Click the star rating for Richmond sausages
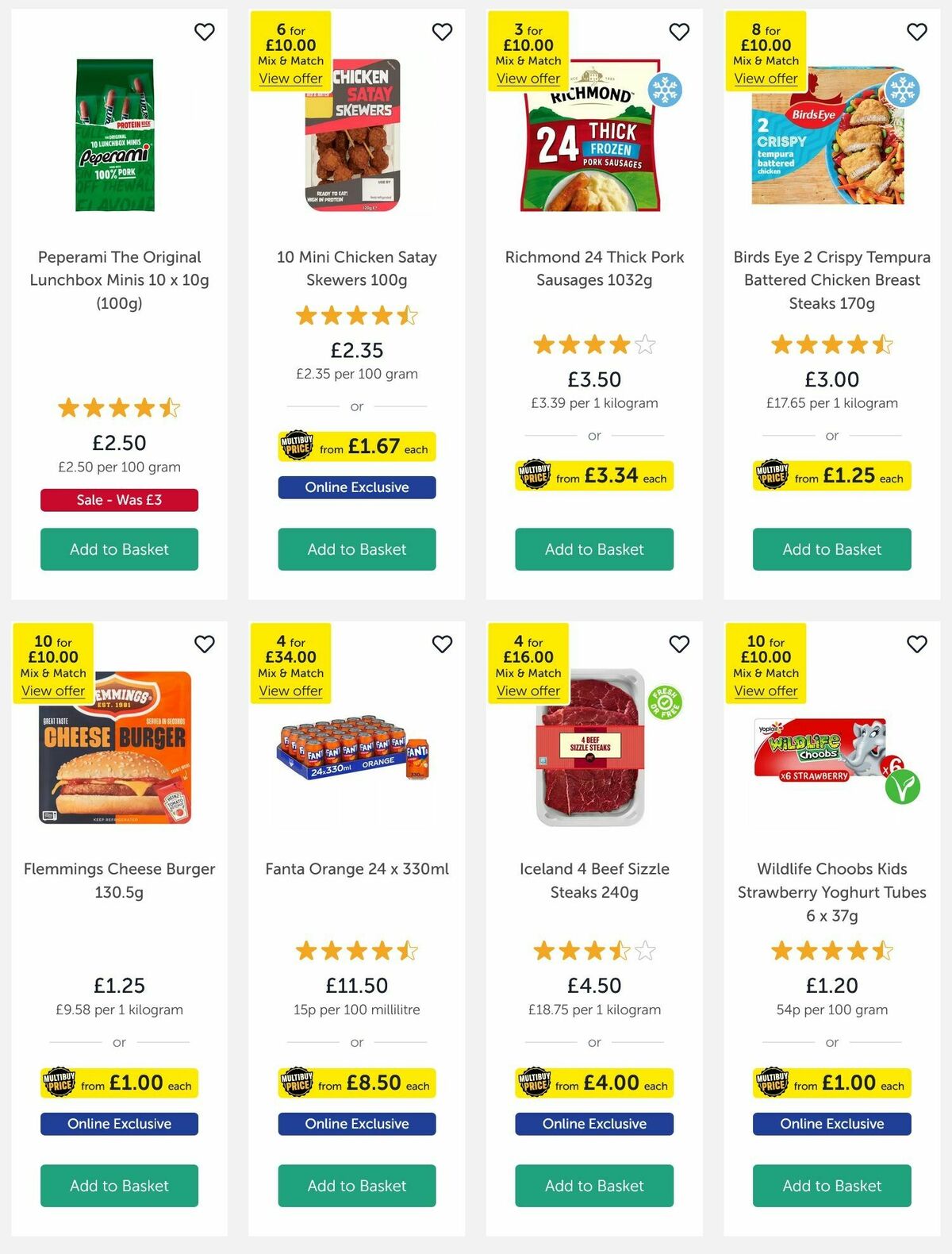Image resolution: width=952 pixels, height=1254 pixels. point(593,344)
